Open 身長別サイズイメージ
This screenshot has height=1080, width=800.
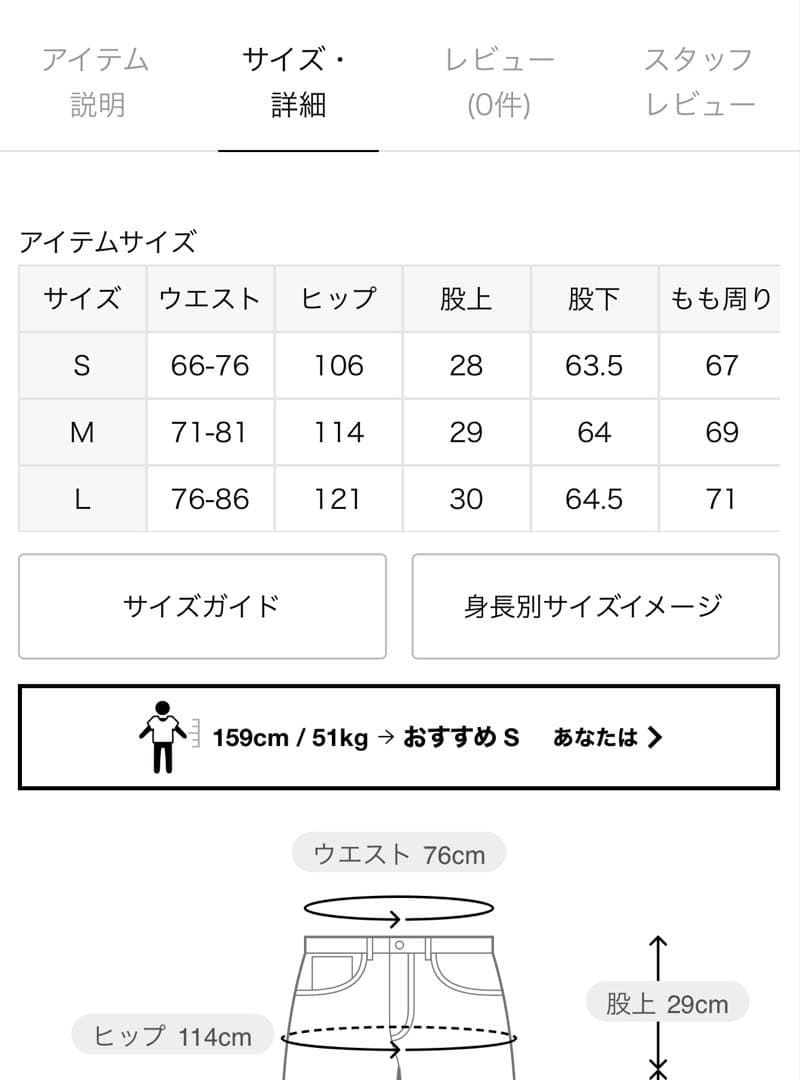pos(596,606)
